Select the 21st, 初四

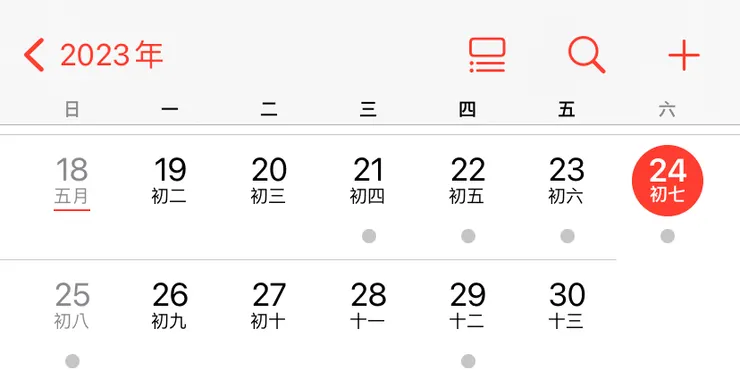[368, 181]
